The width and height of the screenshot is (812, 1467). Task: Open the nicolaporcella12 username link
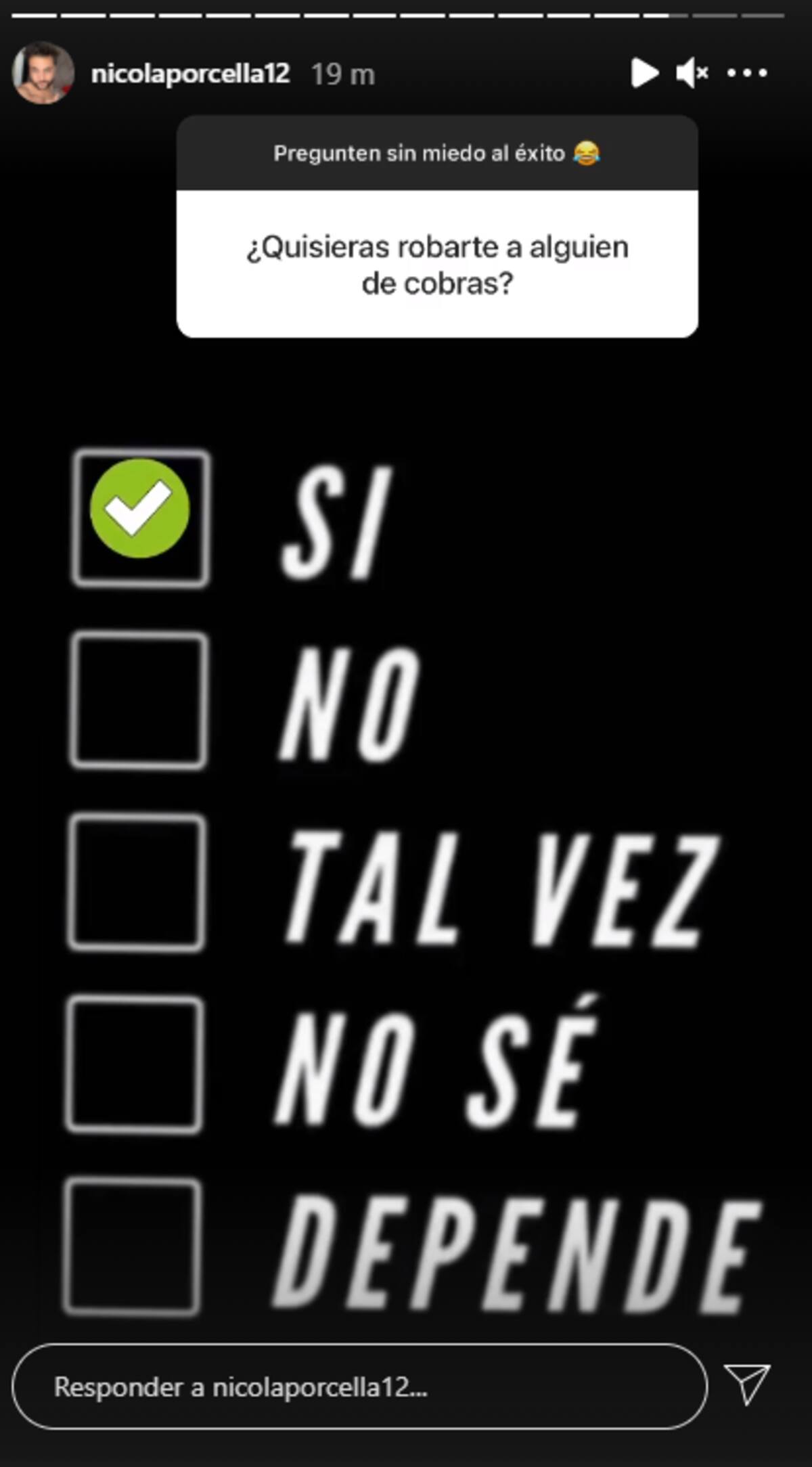(190, 74)
